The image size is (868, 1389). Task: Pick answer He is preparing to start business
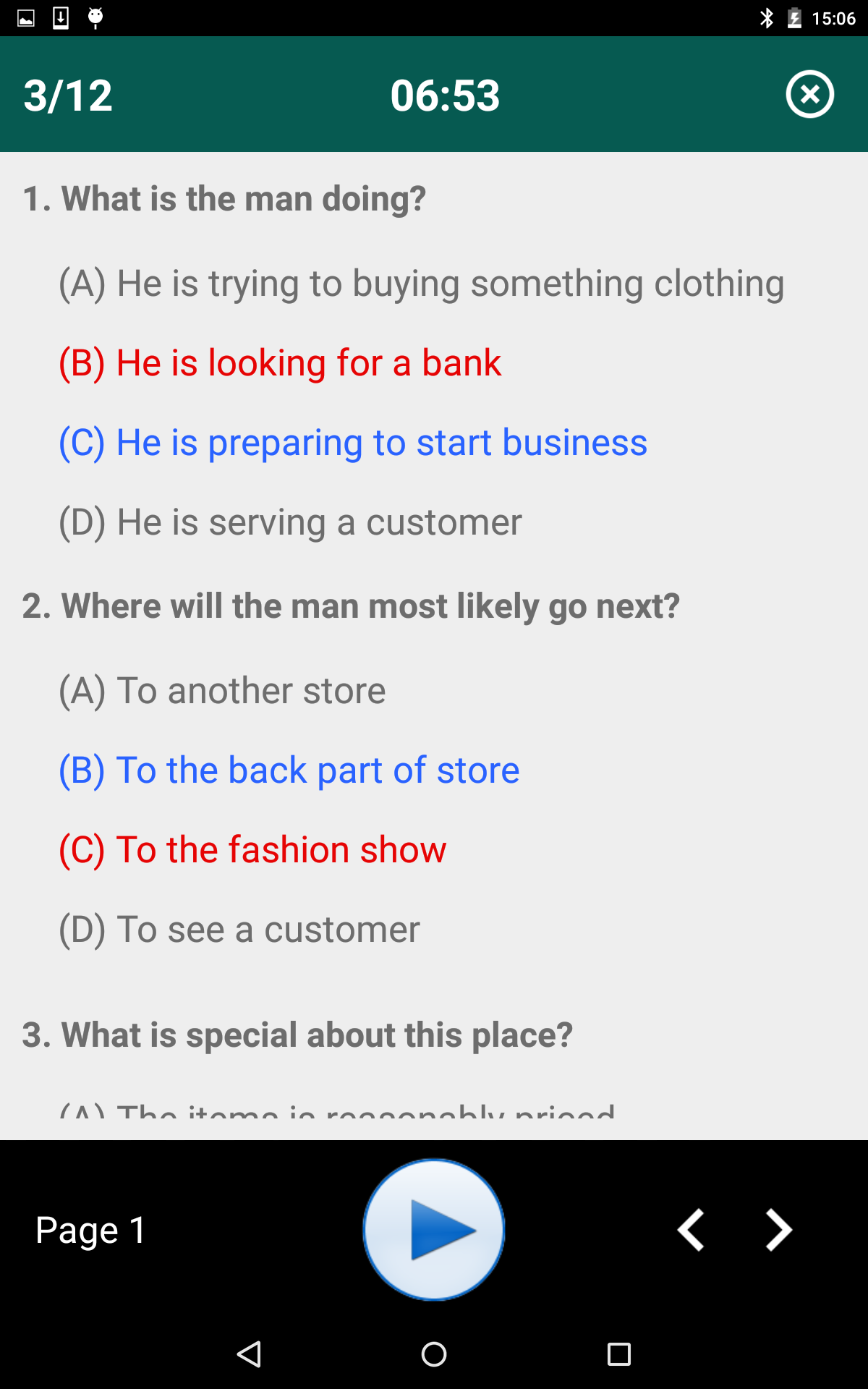pyautogui.click(x=352, y=442)
